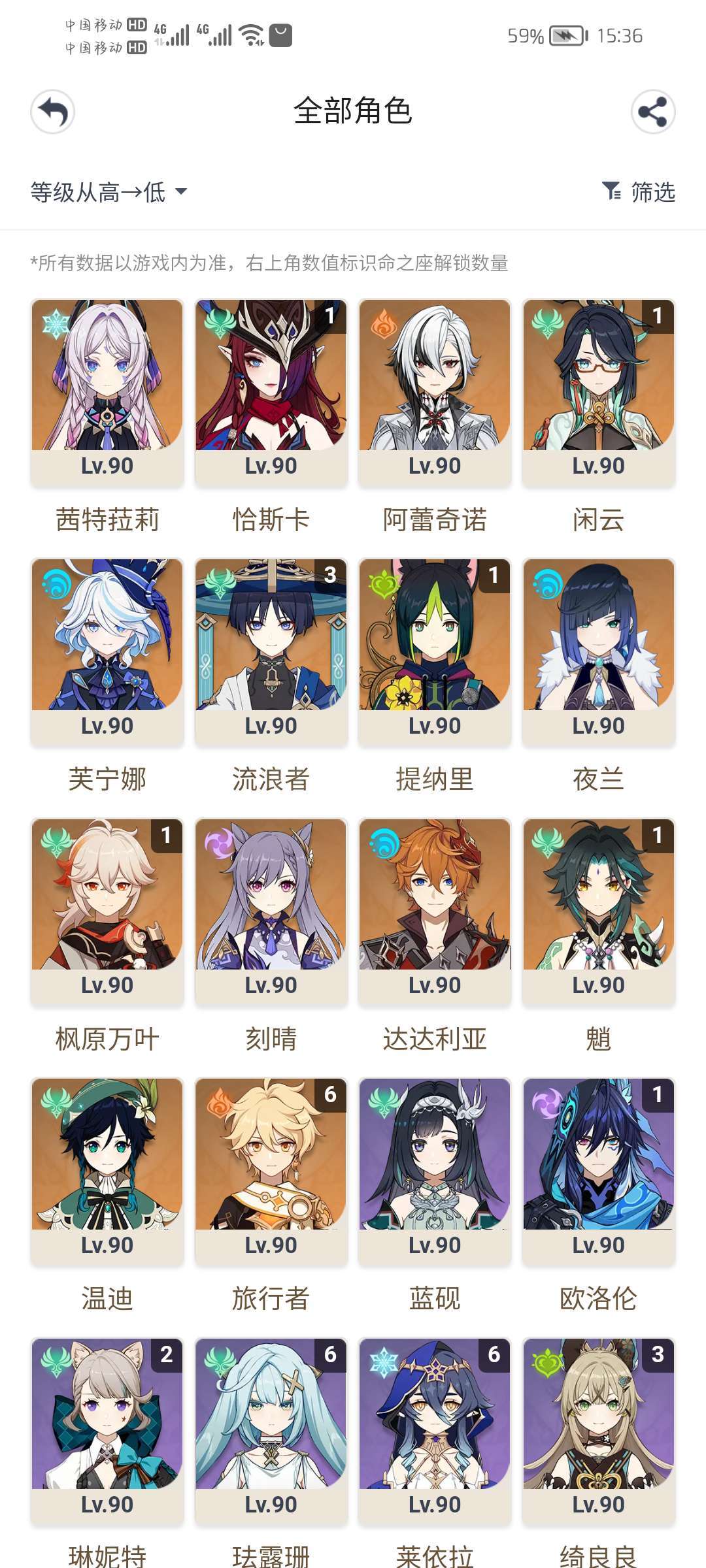Open 蓝砚 character card
The image size is (706, 1568).
click(435, 1171)
